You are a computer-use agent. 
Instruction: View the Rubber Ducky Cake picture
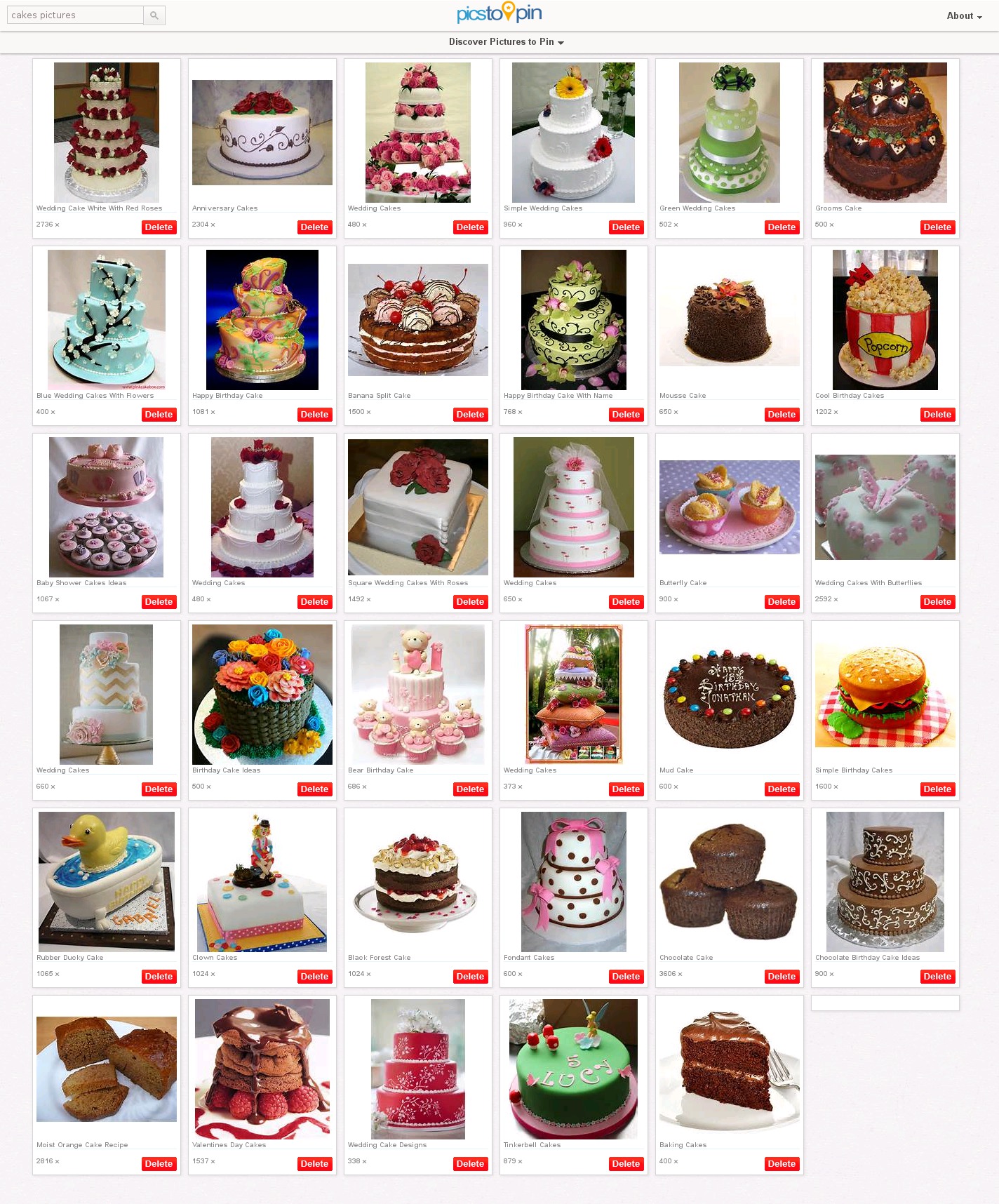tap(107, 882)
